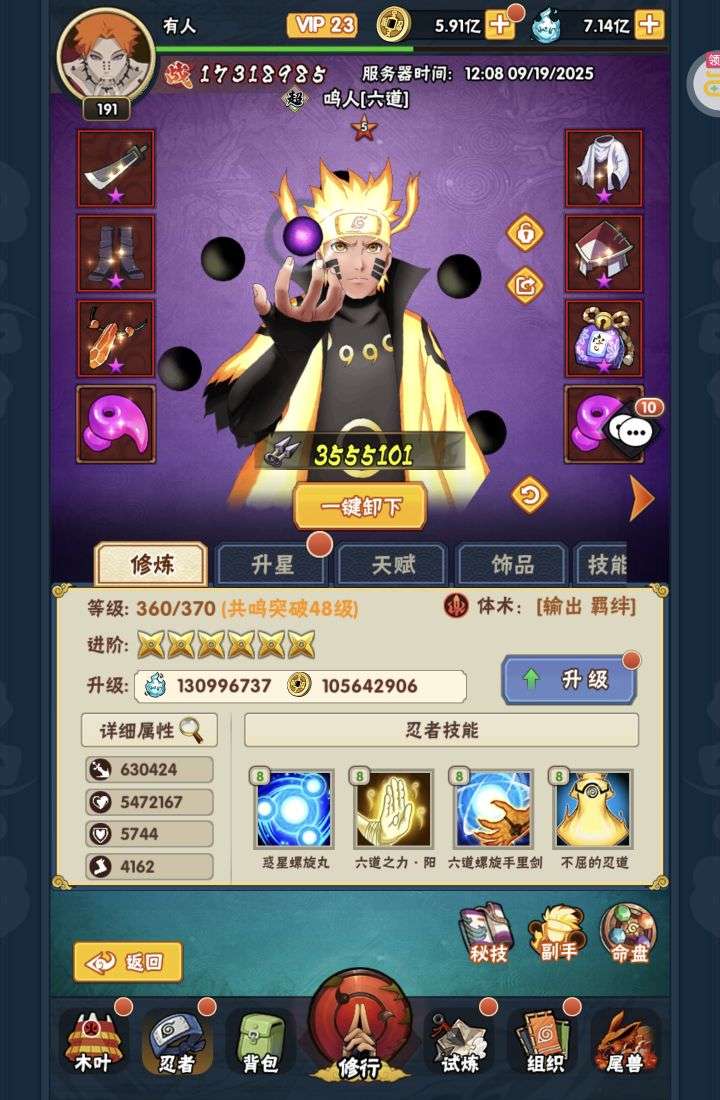Switch to the 天赋 tab
The image size is (720, 1100).
tap(391, 565)
